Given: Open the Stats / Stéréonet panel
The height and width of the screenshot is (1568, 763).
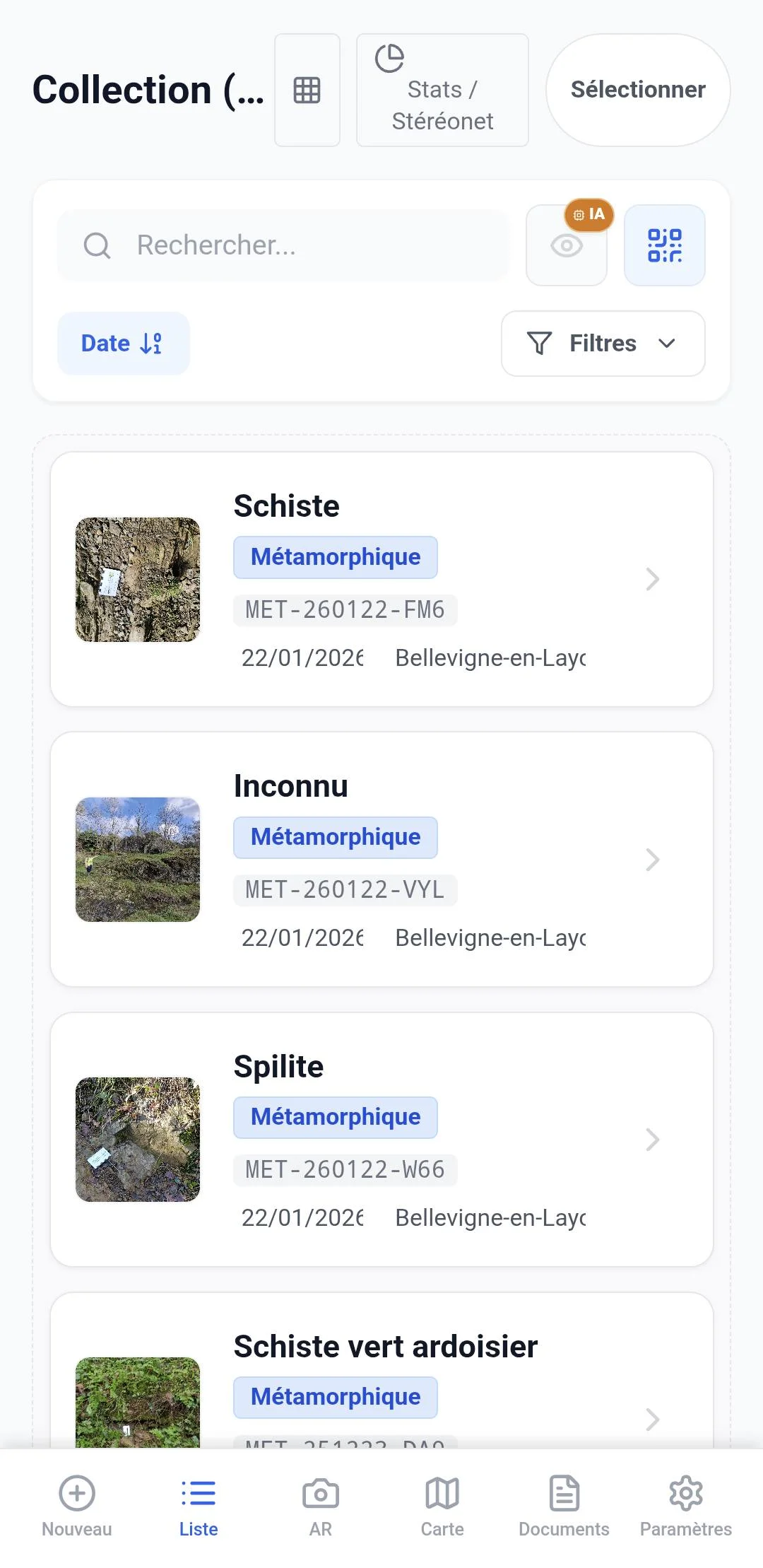Looking at the screenshot, I should click(x=442, y=89).
